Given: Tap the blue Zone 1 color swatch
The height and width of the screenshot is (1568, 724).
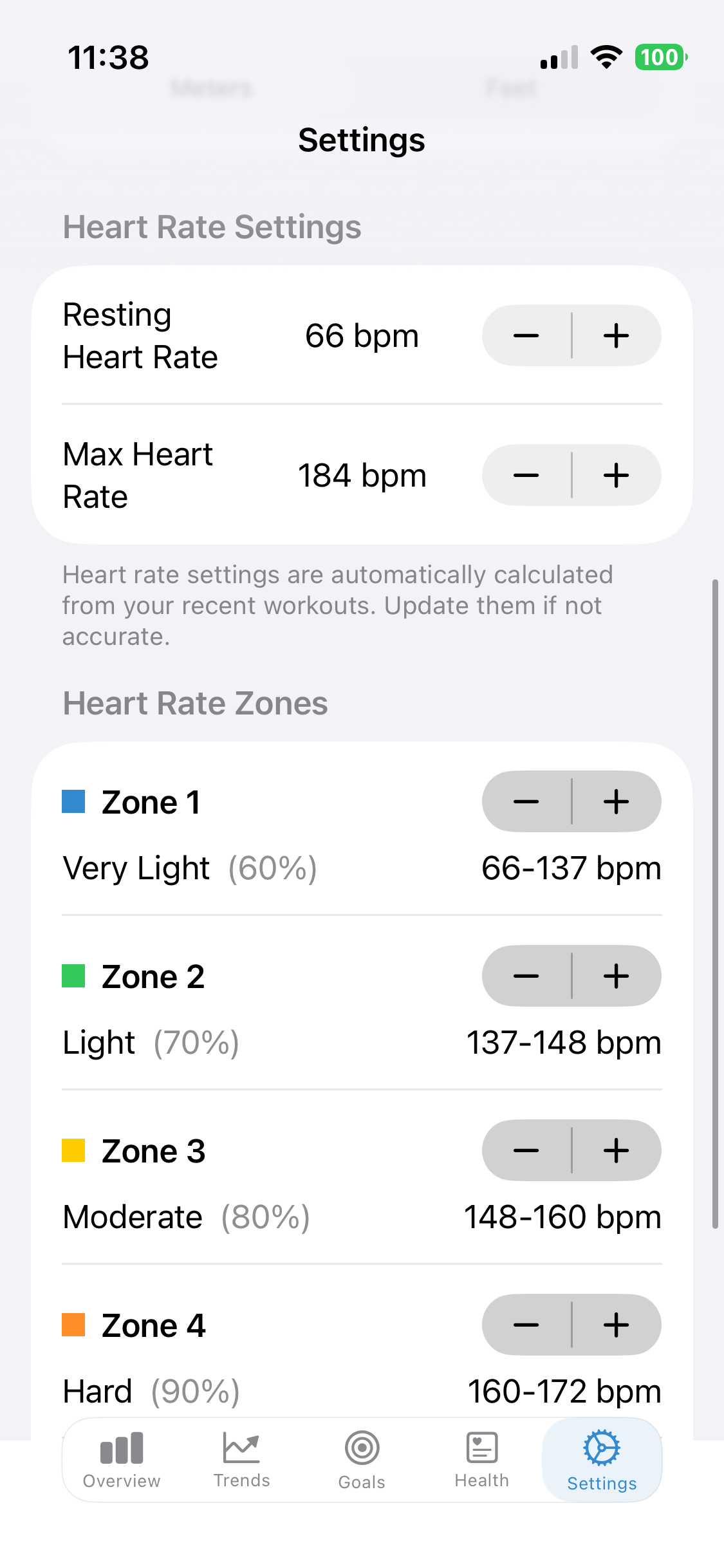Looking at the screenshot, I should click(73, 801).
